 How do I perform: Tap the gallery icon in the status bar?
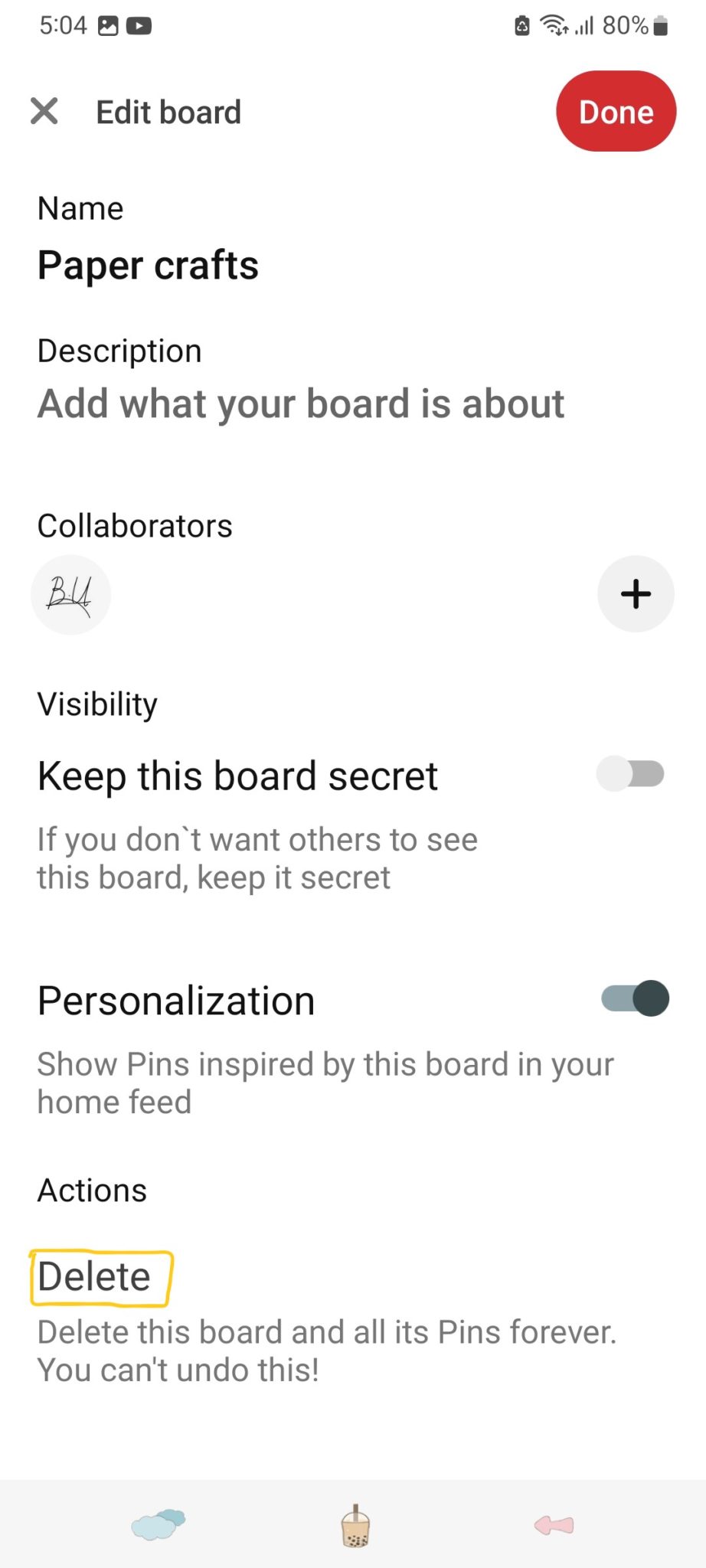106,25
